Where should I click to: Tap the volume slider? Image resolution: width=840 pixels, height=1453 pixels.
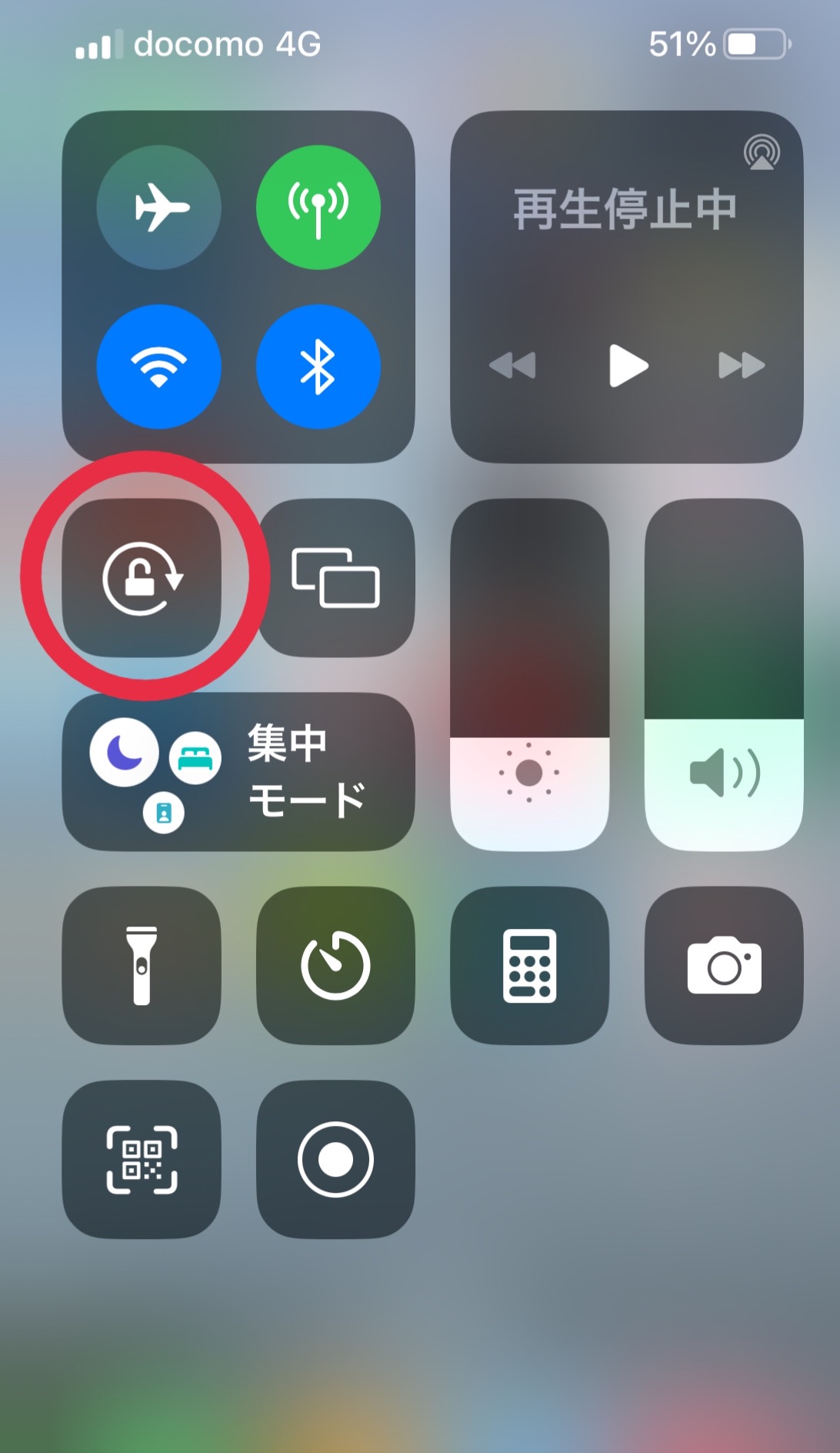coord(724,675)
